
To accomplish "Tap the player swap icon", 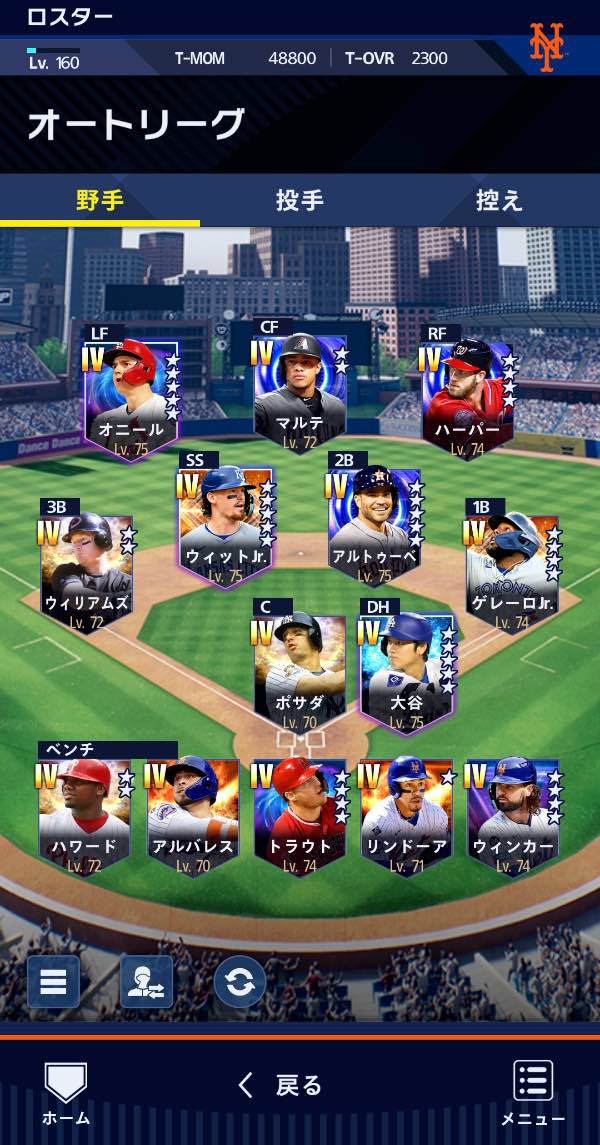I will [147, 981].
